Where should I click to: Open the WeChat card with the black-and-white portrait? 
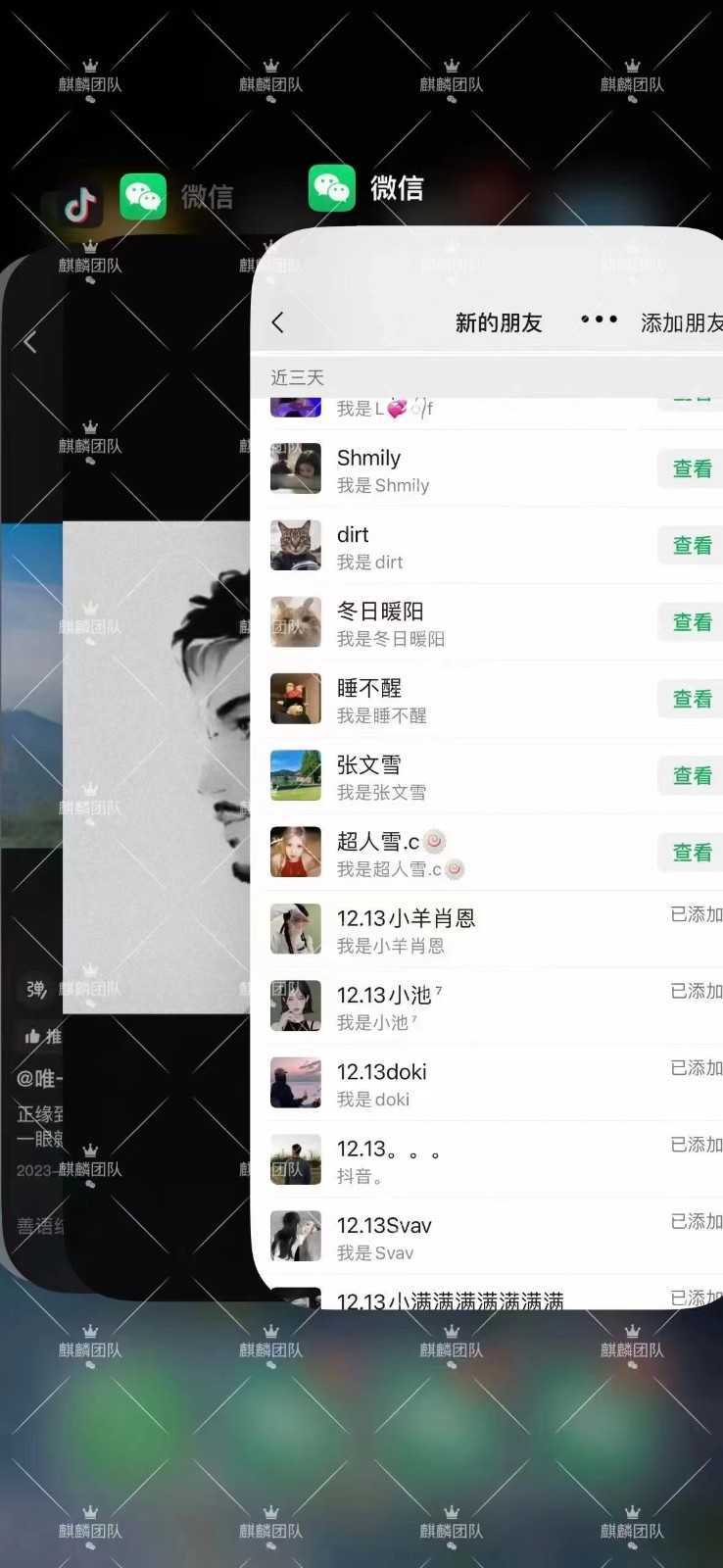tap(157, 764)
